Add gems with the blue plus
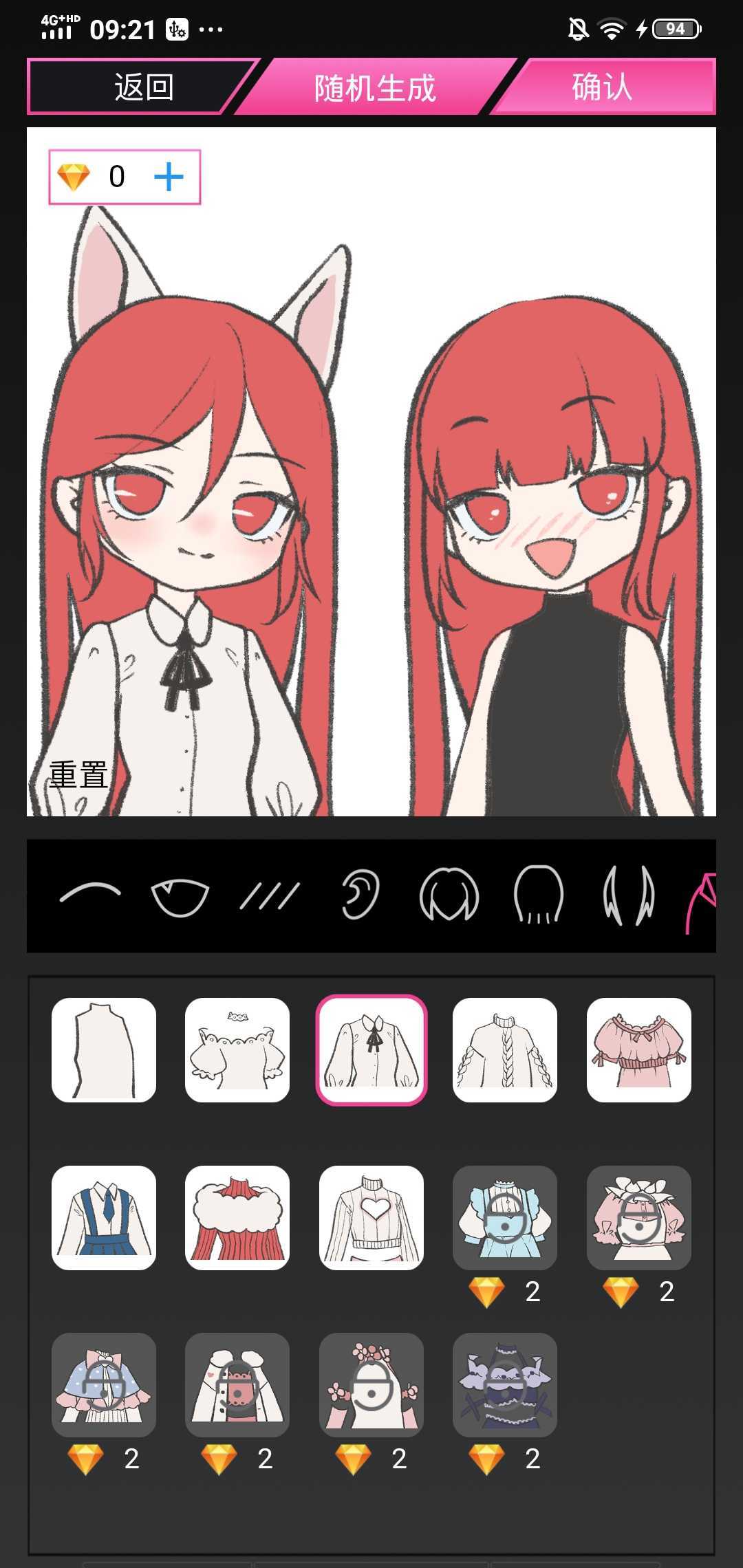Viewport: 743px width, 1568px height. click(169, 177)
